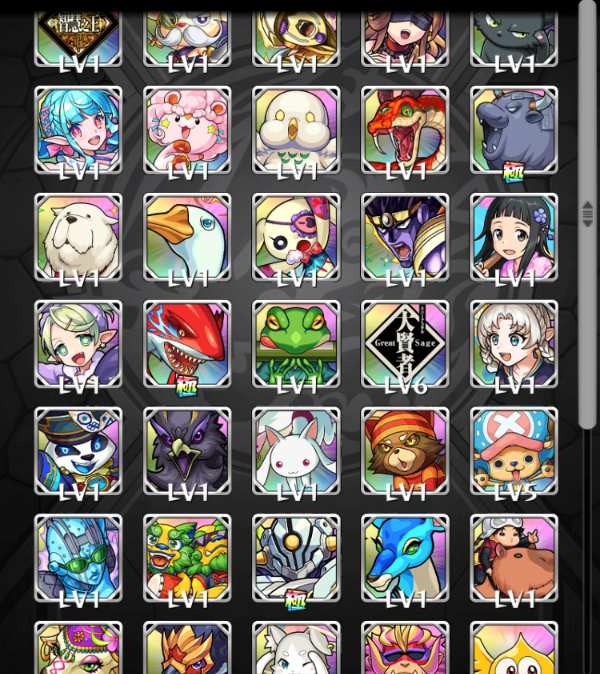Select the pink sheep monster

tap(187, 130)
